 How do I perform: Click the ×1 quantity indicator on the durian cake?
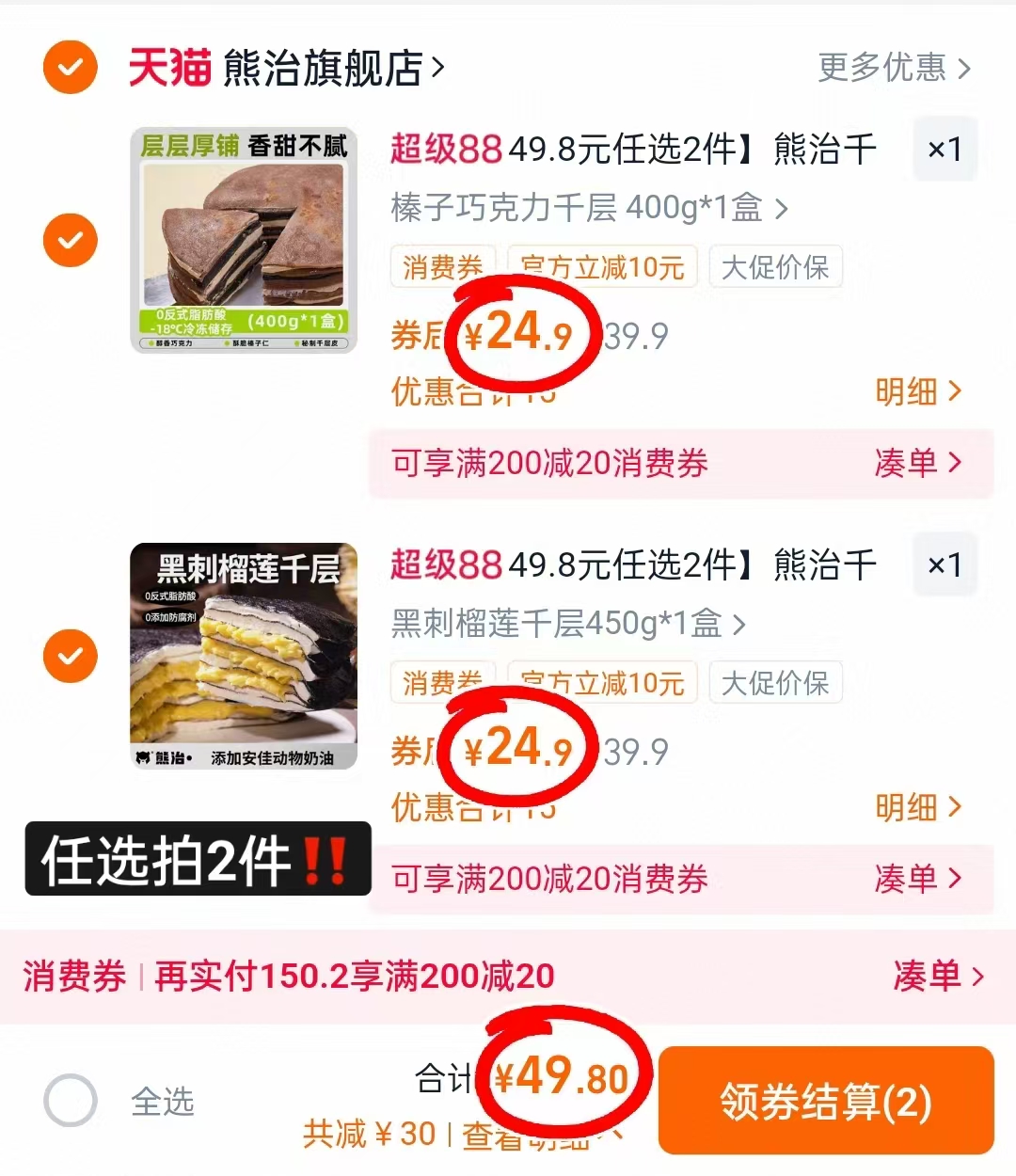pyautogui.click(x=945, y=564)
